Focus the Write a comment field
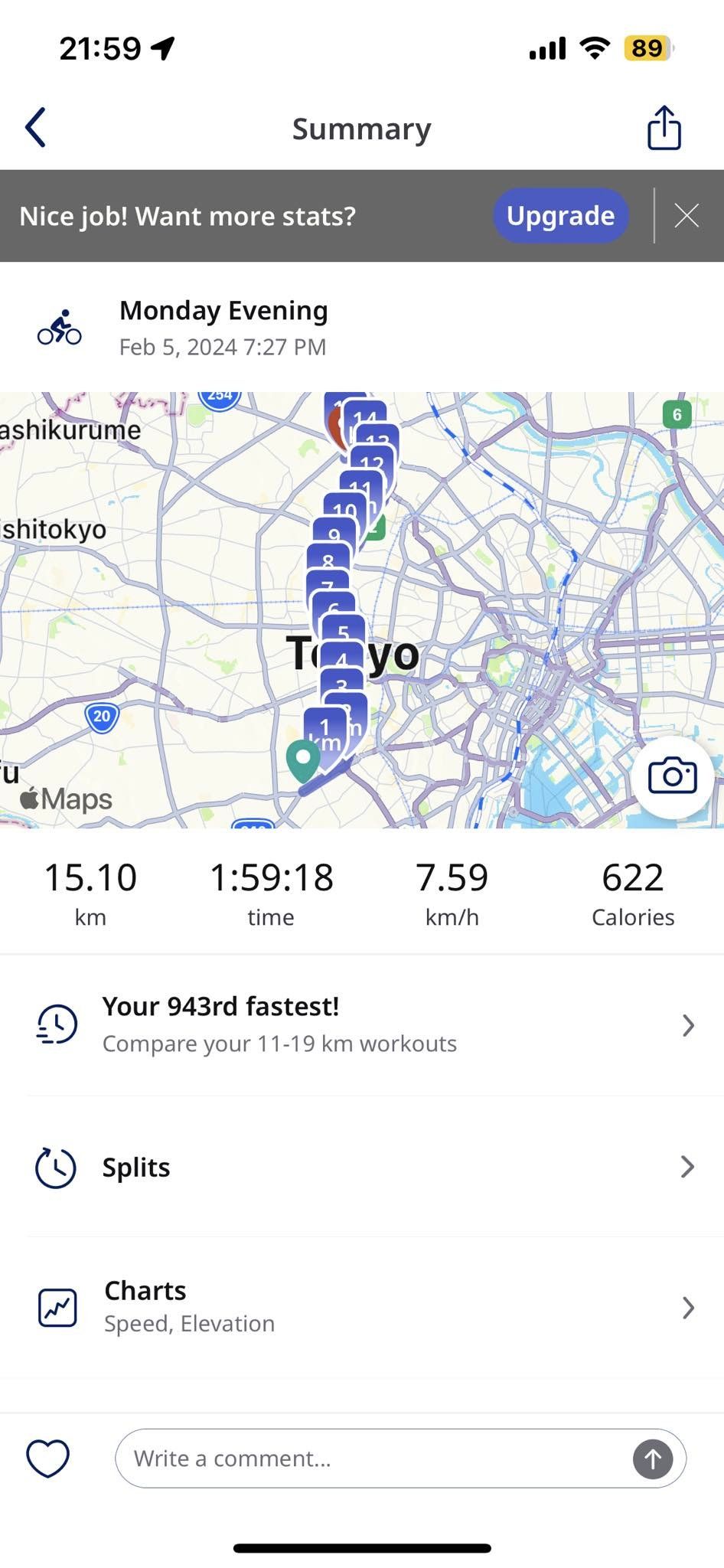Viewport: 724px width, 1568px height. (x=375, y=1458)
